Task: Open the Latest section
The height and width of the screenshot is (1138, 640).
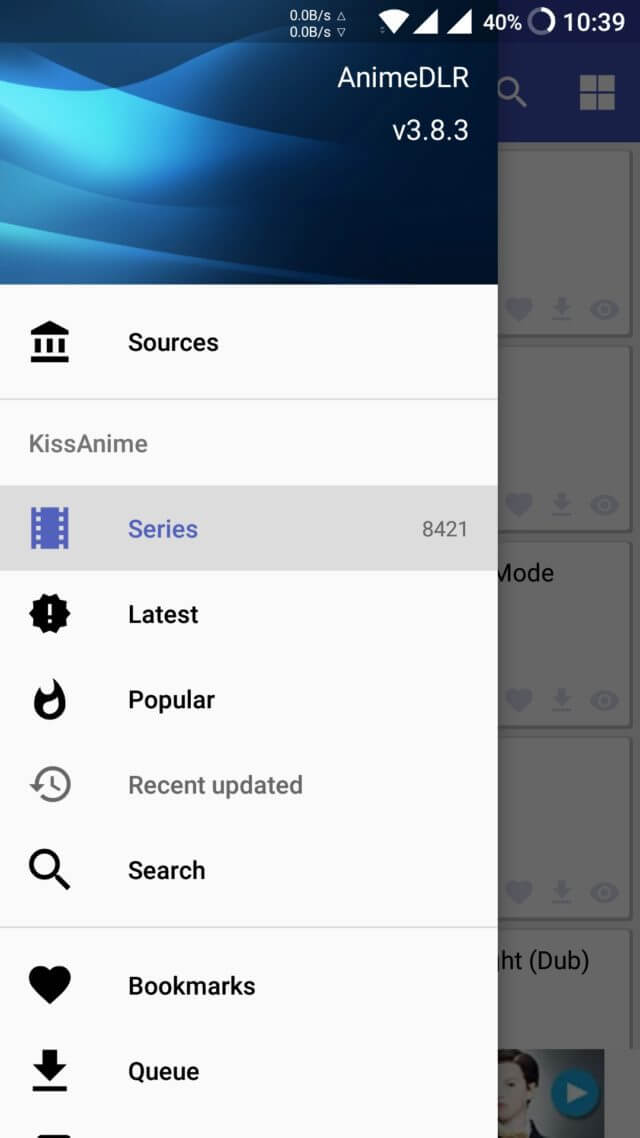Action: 249,614
